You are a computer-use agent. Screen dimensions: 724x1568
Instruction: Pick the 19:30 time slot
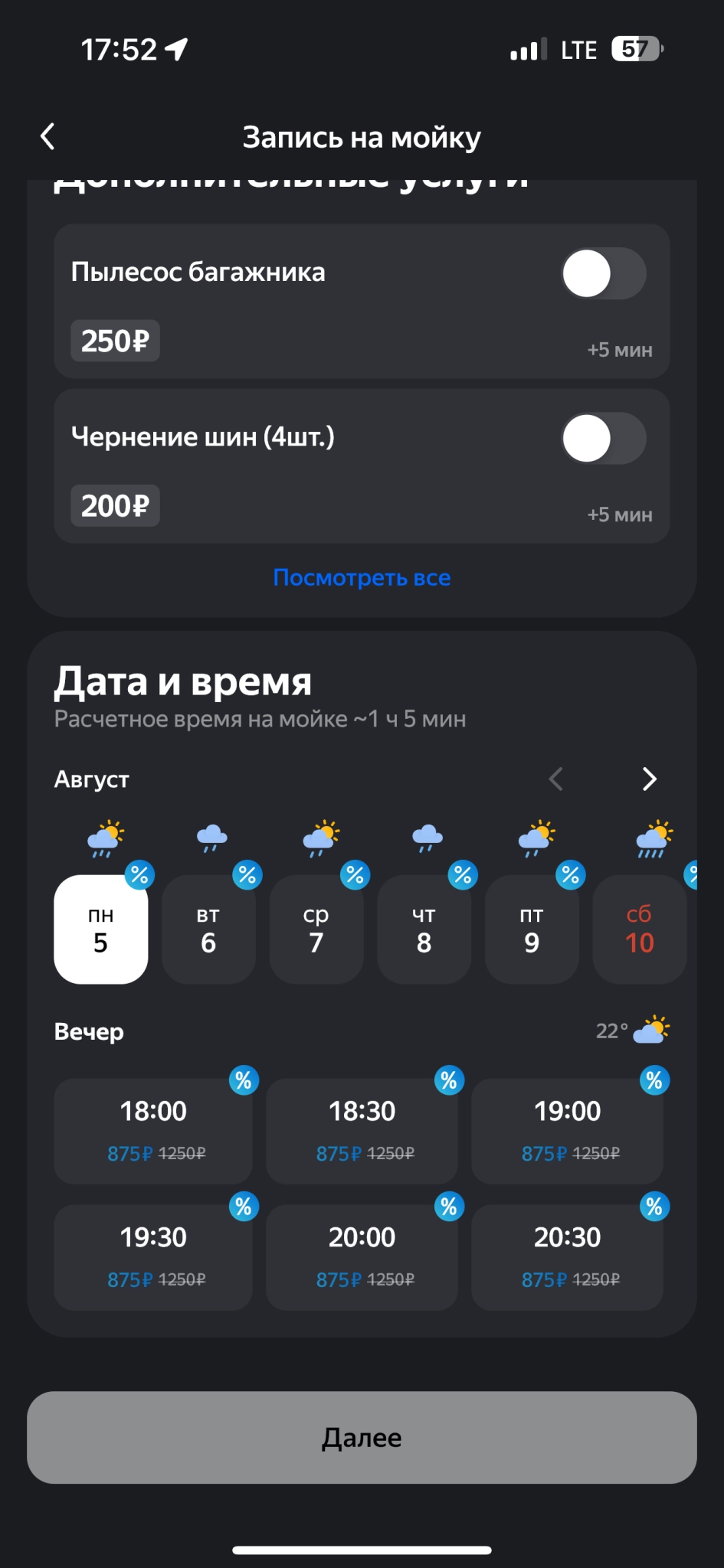(153, 1256)
